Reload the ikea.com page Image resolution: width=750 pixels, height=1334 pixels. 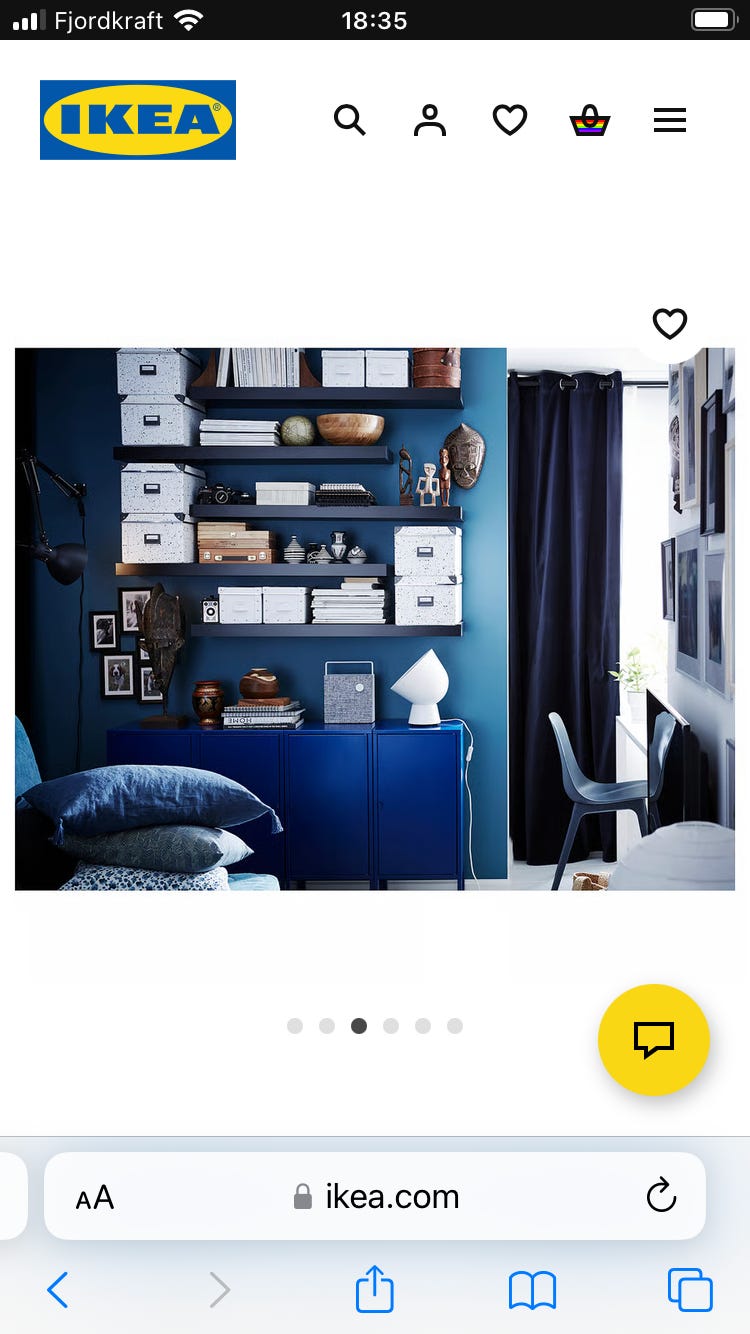661,1196
